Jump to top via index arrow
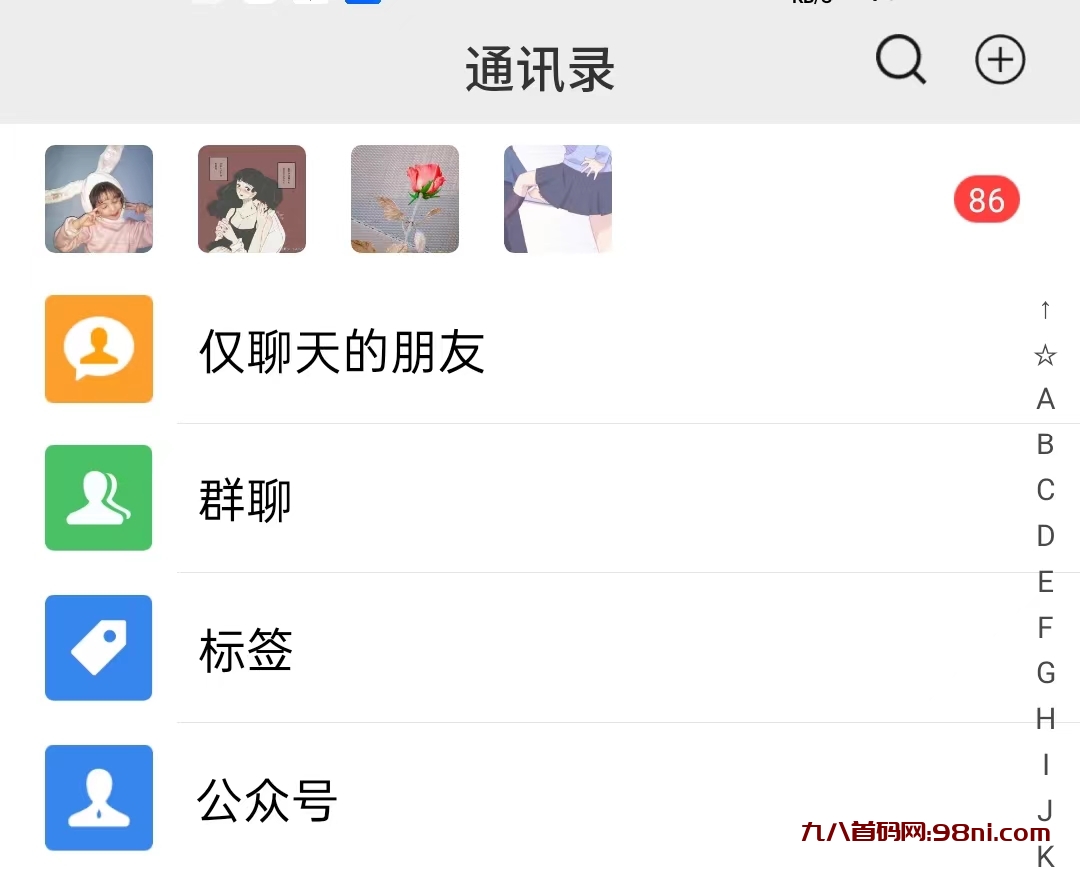 coord(1045,310)
